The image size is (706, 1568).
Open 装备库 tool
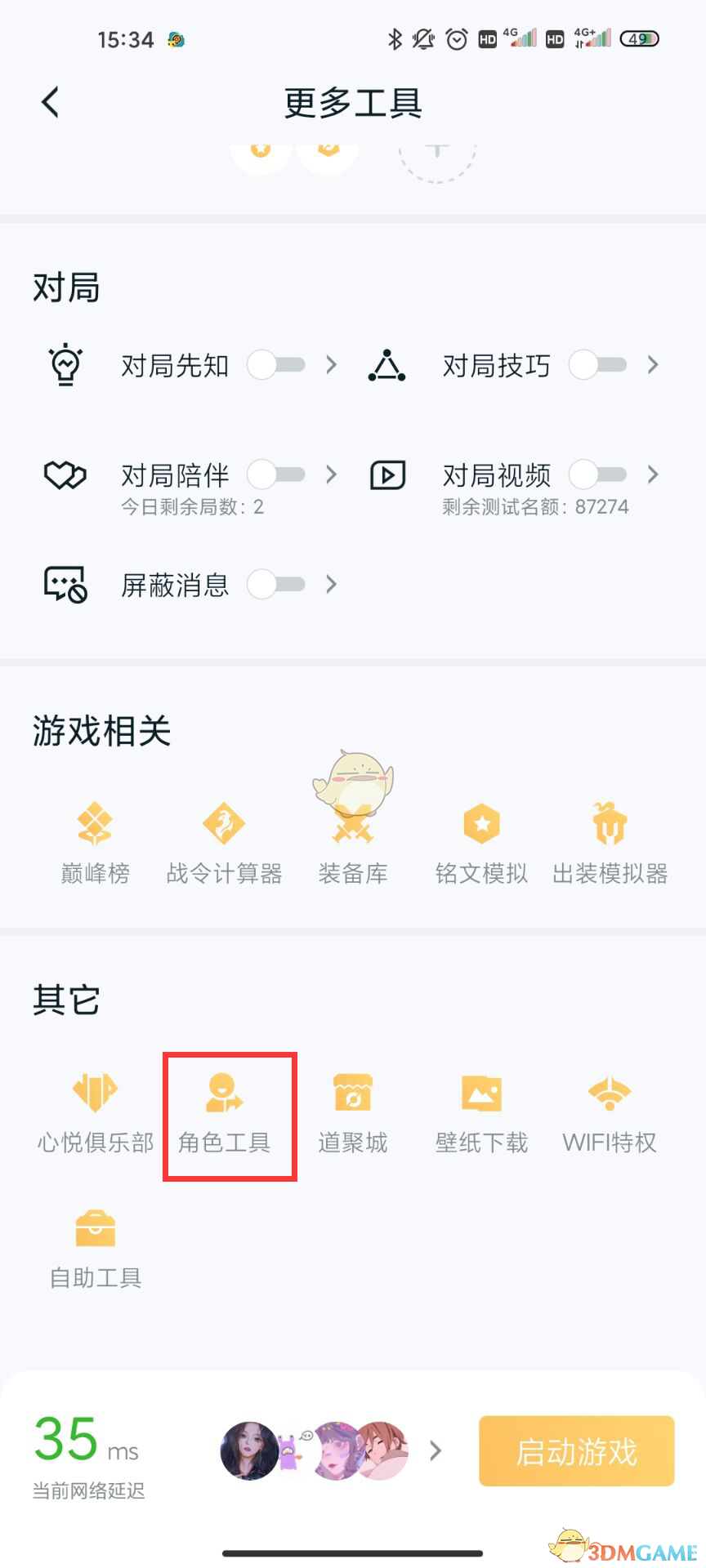tap(353, 843)
